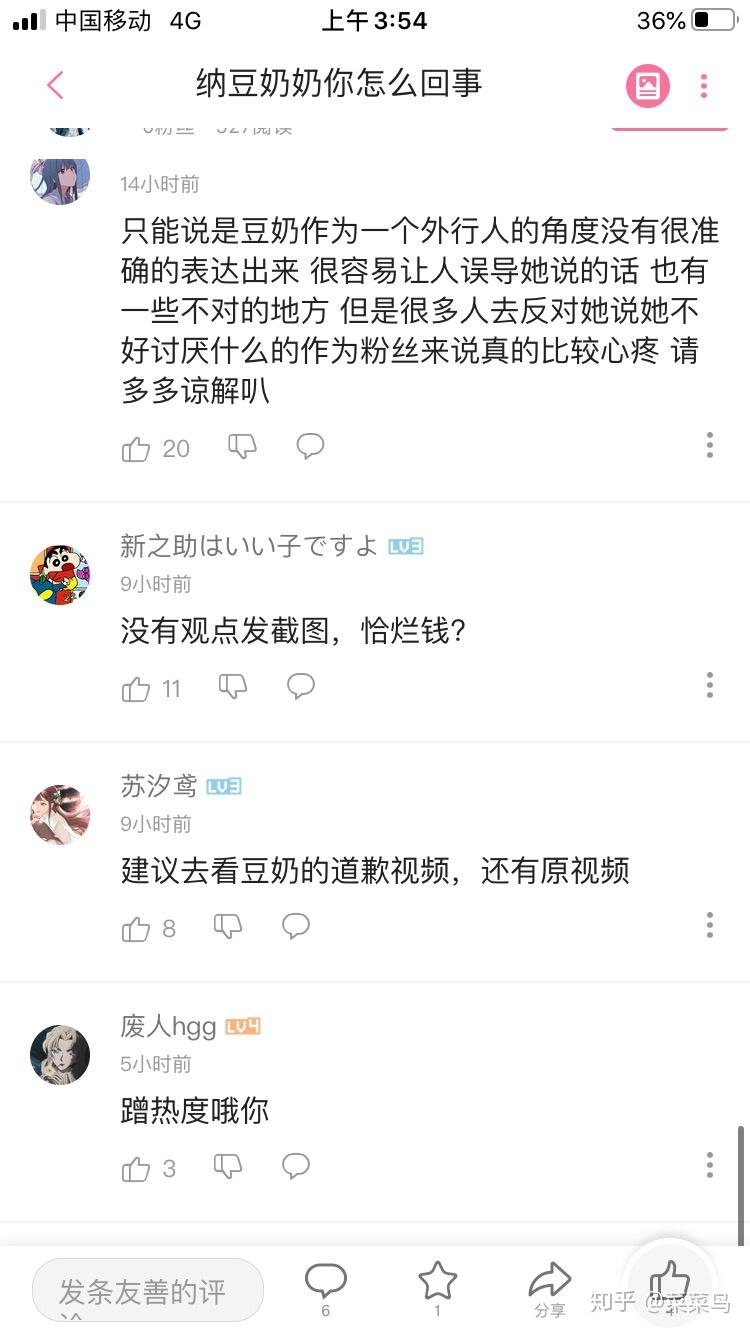
Task: Toggle like on 蹭热度哦你 comment
Action: tap(136, 1166)
